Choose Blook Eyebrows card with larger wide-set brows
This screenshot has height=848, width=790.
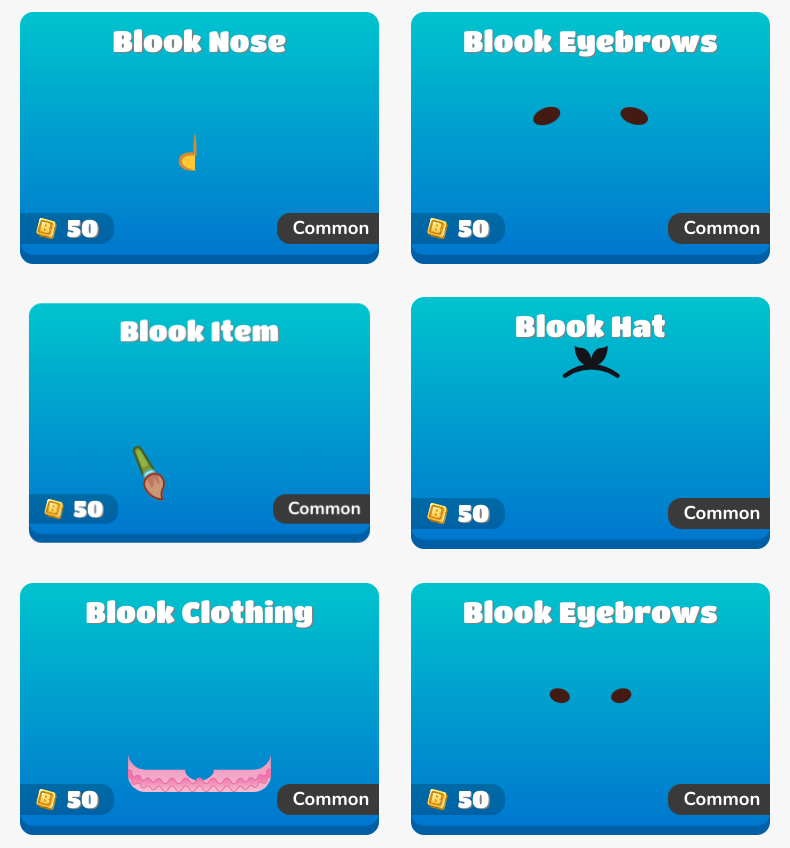click(x=590, y=138)
